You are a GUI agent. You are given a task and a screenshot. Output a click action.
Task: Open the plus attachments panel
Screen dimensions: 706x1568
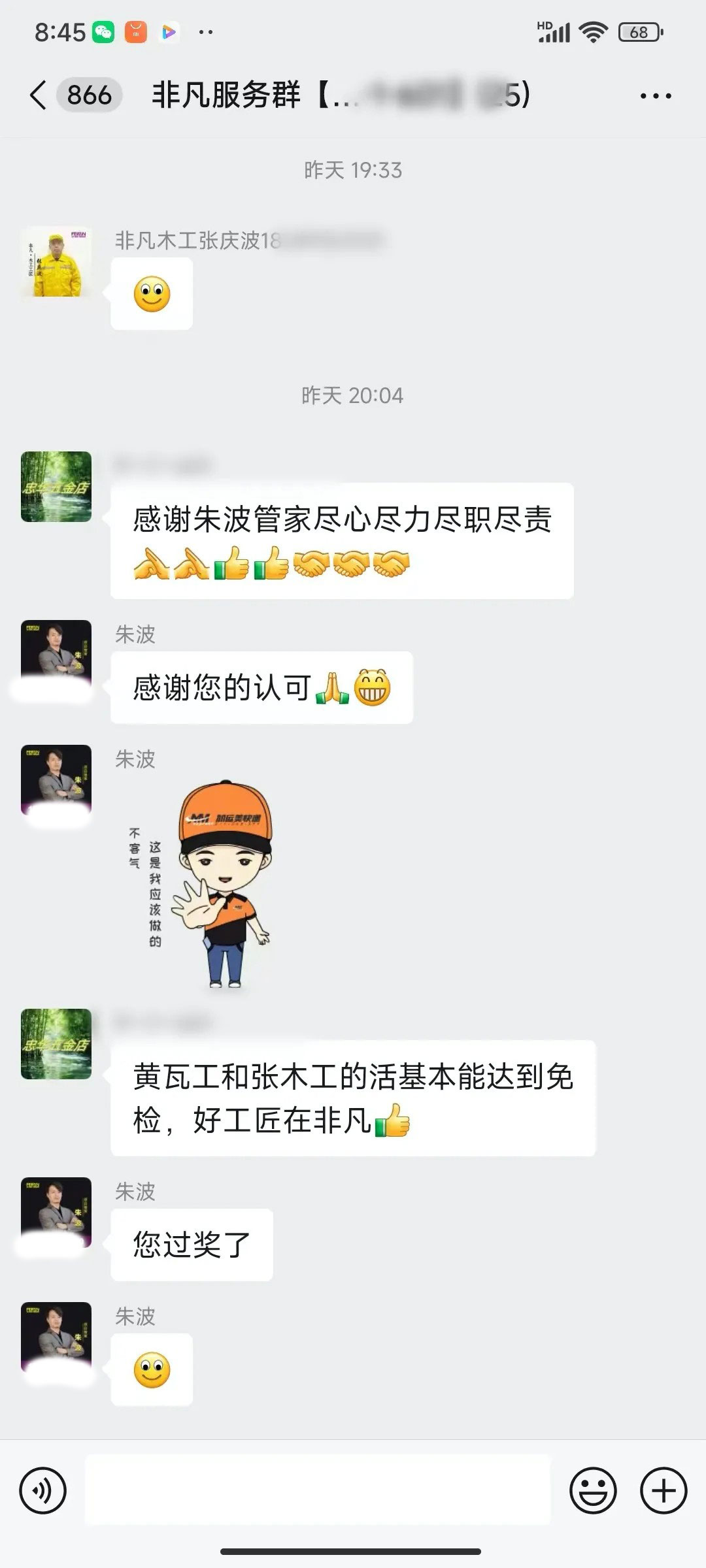point(664,1491)
